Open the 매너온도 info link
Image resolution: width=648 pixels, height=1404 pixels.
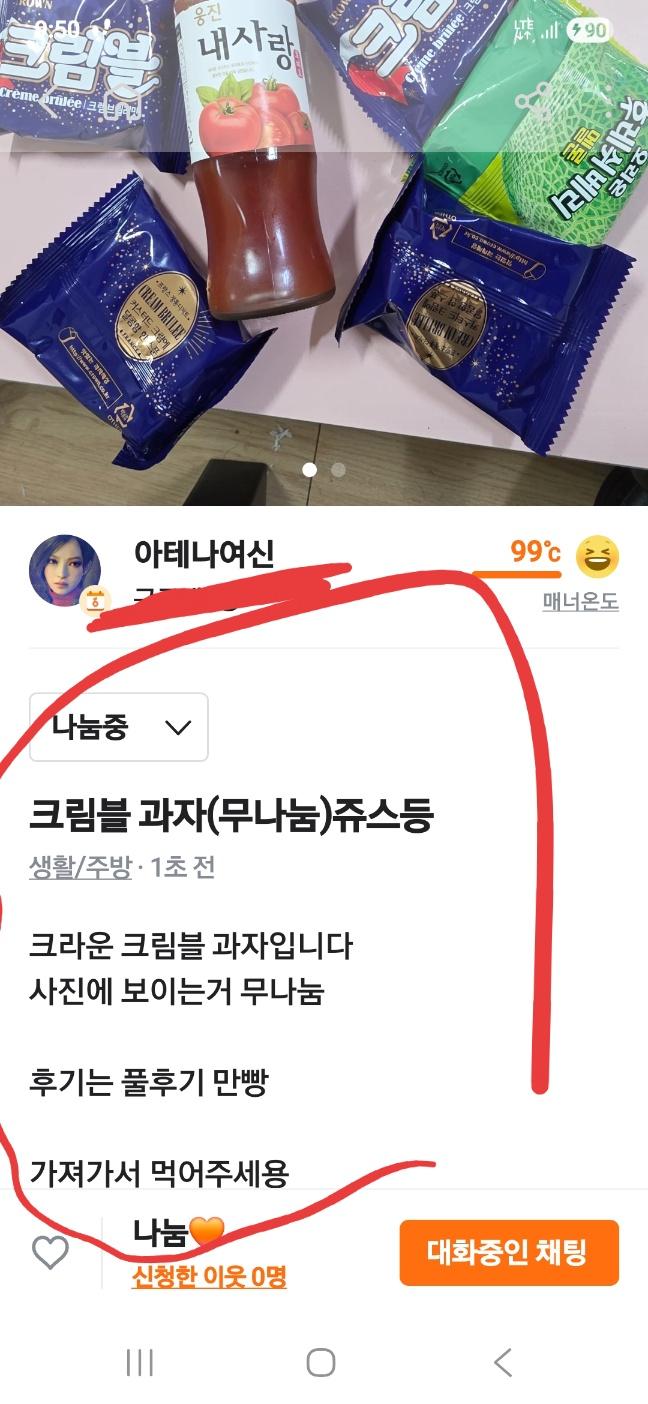[x=580, y=603]
